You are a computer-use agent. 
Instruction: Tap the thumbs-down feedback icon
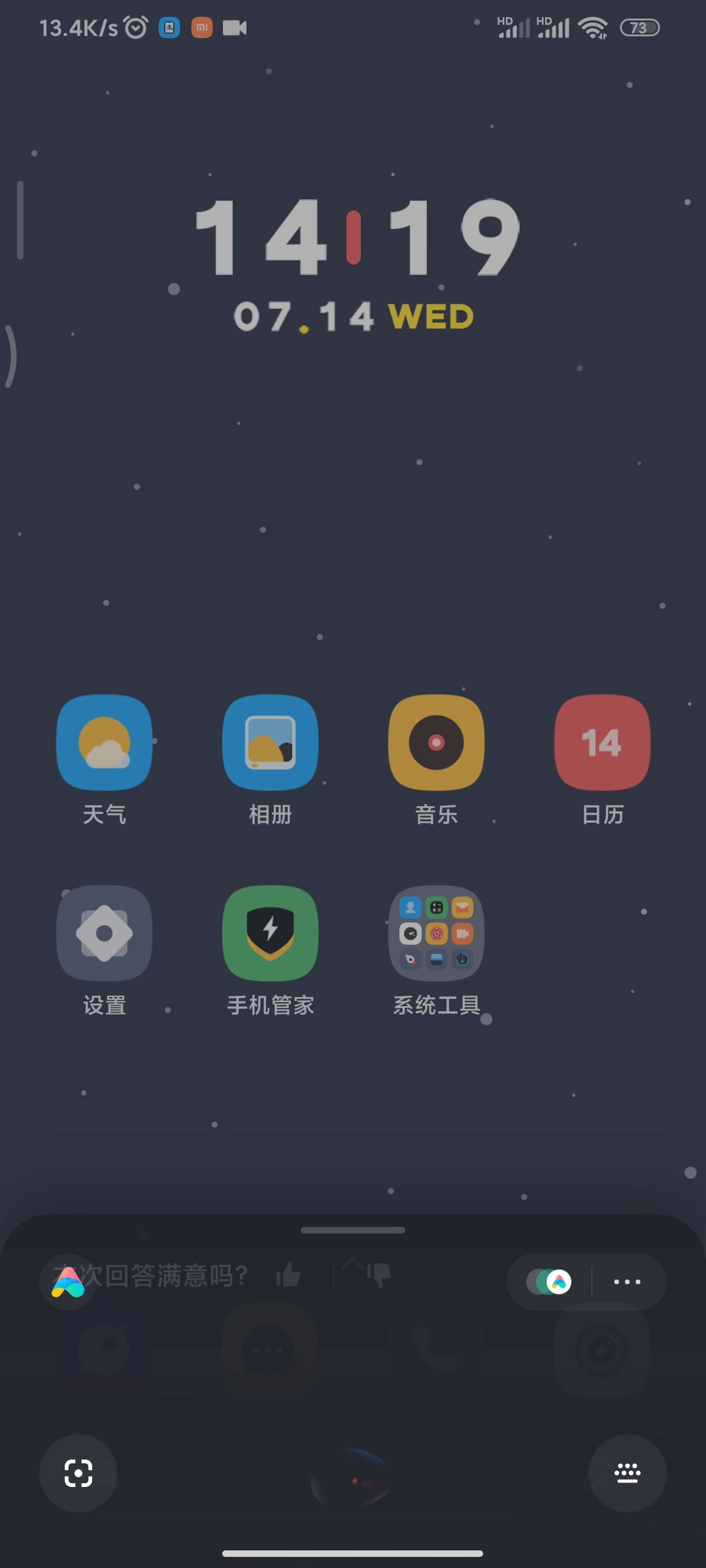(x=379, y=1275)
